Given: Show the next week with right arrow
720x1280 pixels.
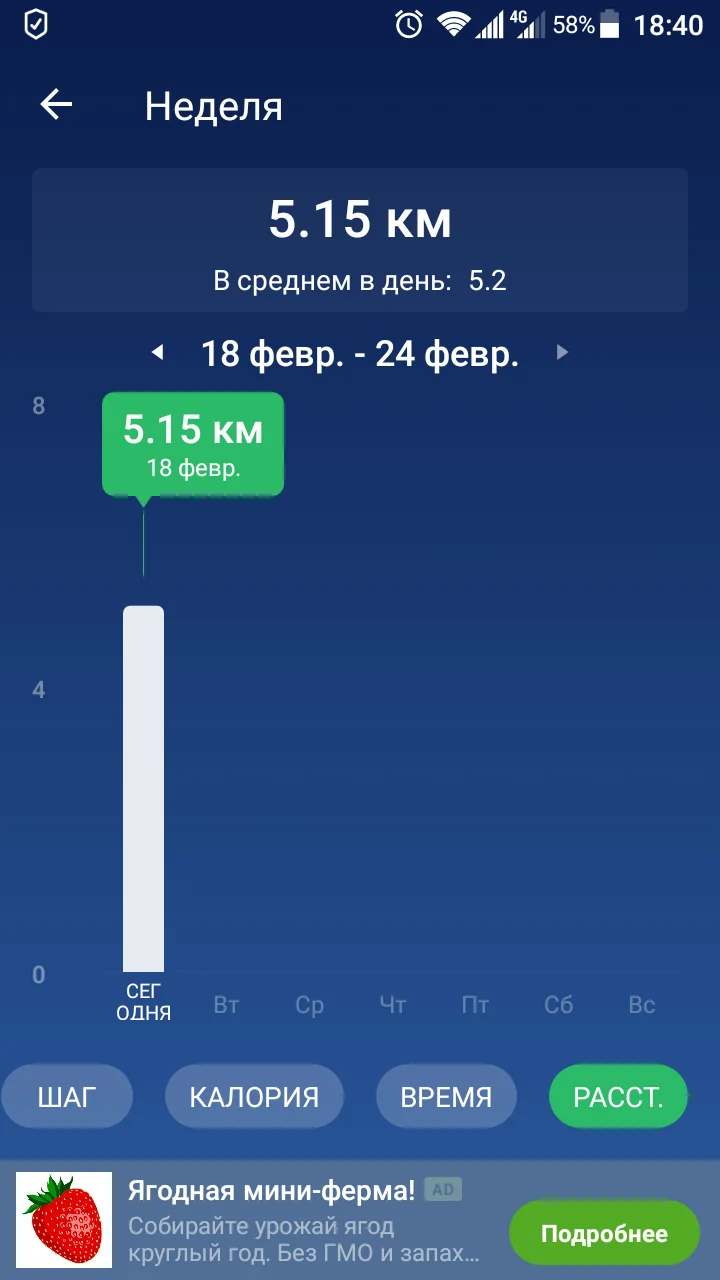Looking at the screenshot, I should tap(562, 352).
